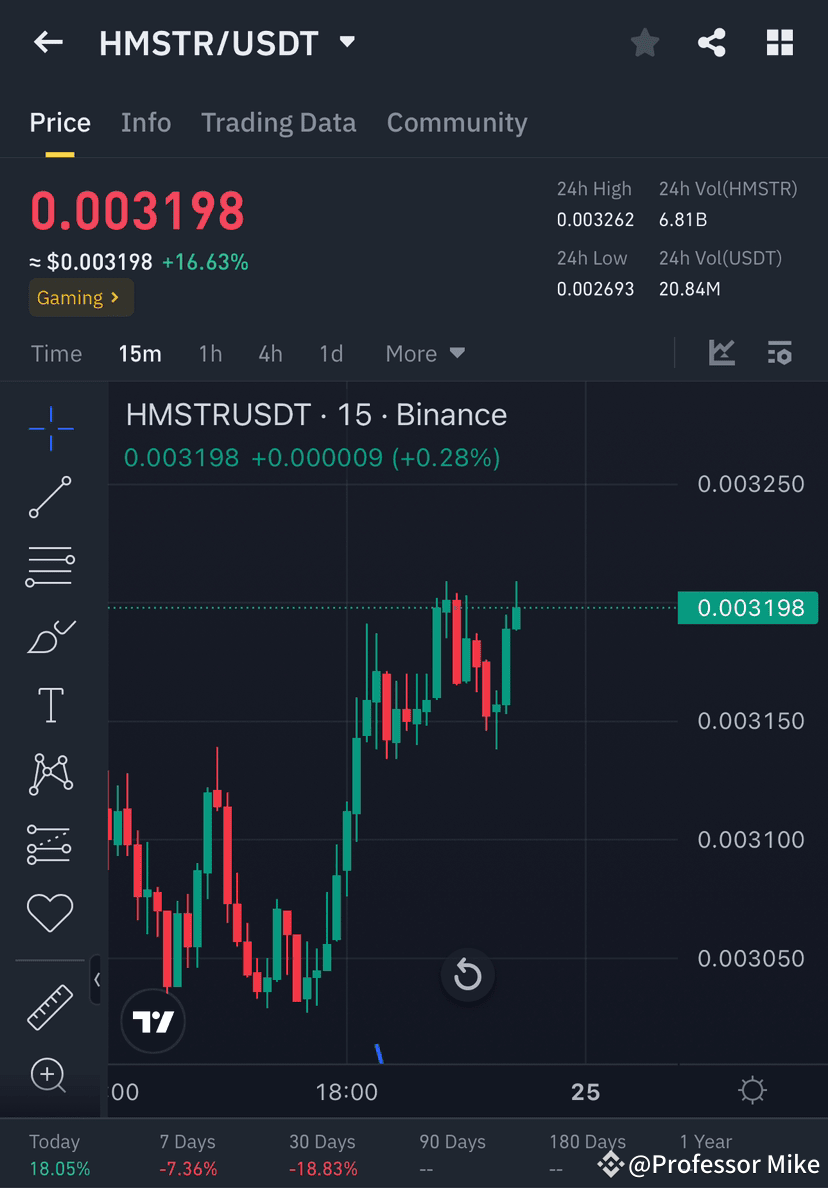Image resolution: width=828 pixels, height=1188 pixels.
Task: Open the More timeframes dropdown
Action: pyautogui.click(x=424, y=353)
